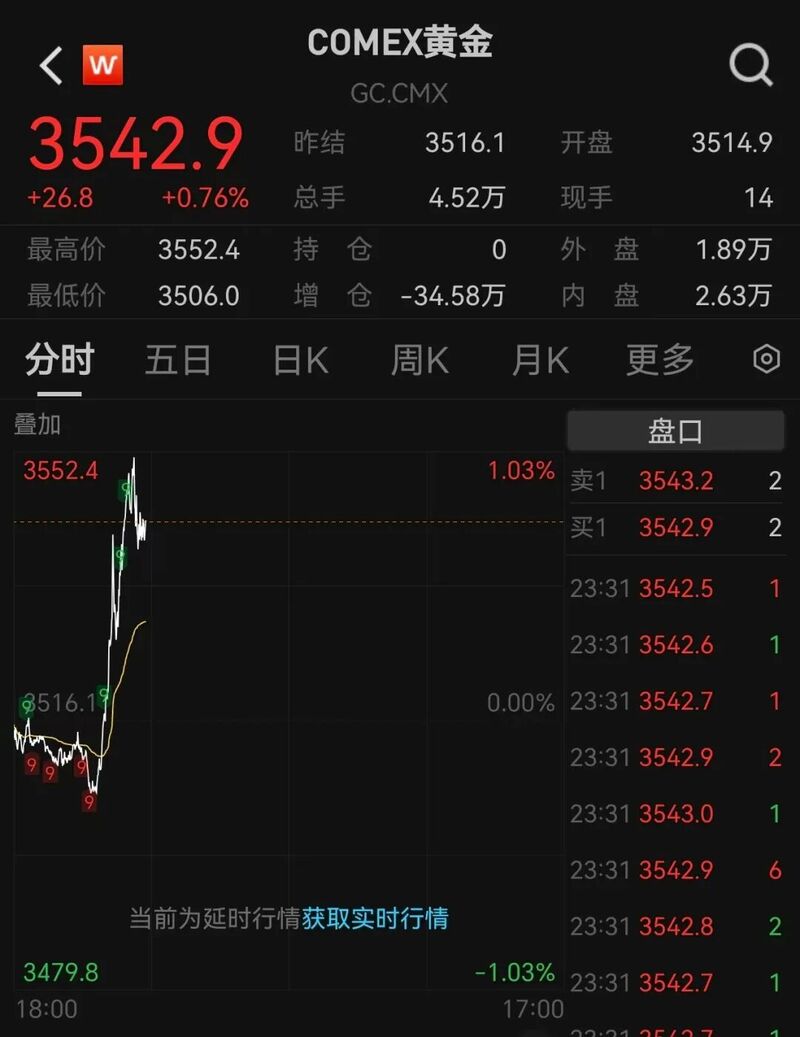
Task: Select the 日K chart tab
Action: tap(300, 360)
